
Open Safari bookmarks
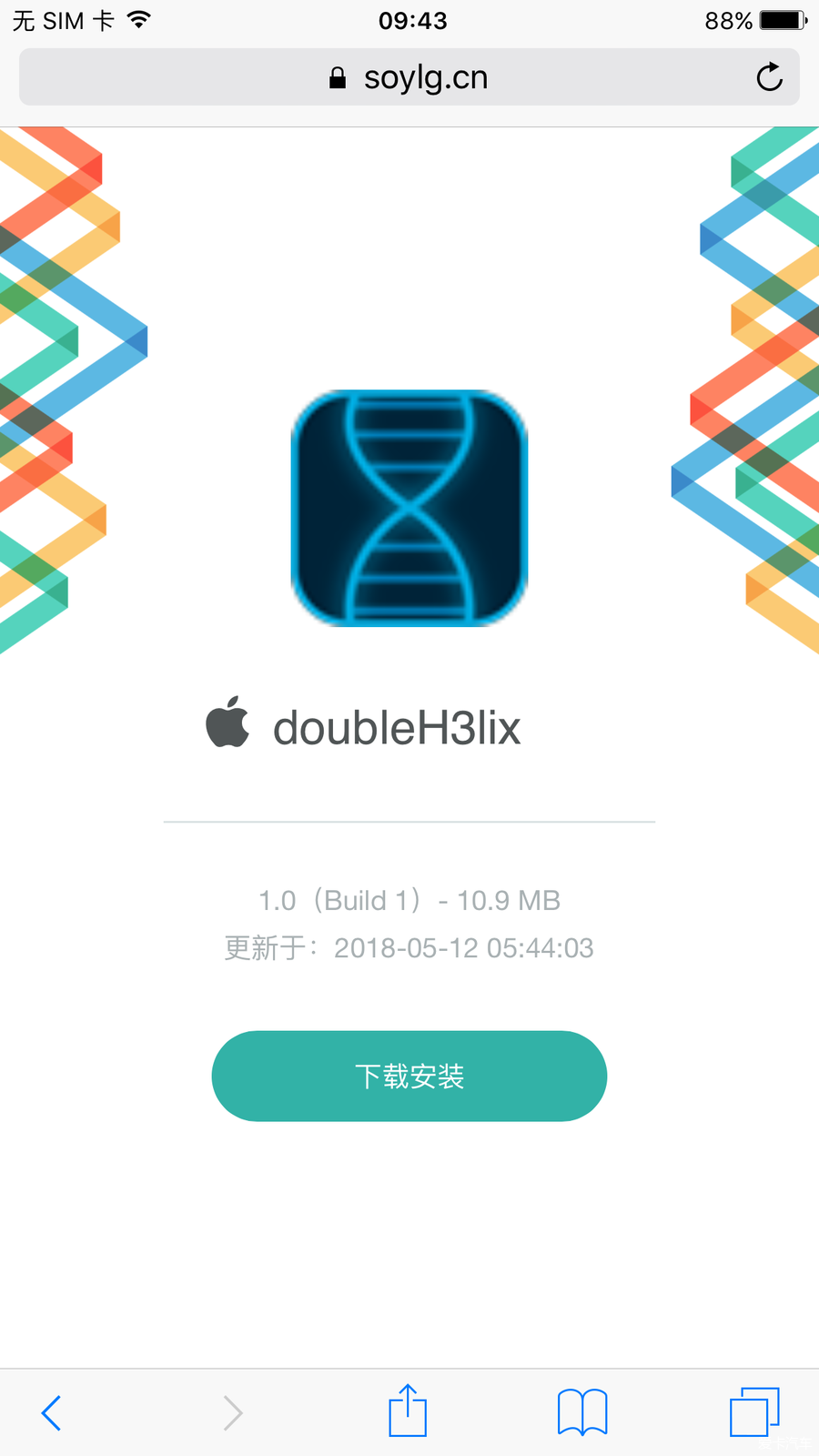582,1412
